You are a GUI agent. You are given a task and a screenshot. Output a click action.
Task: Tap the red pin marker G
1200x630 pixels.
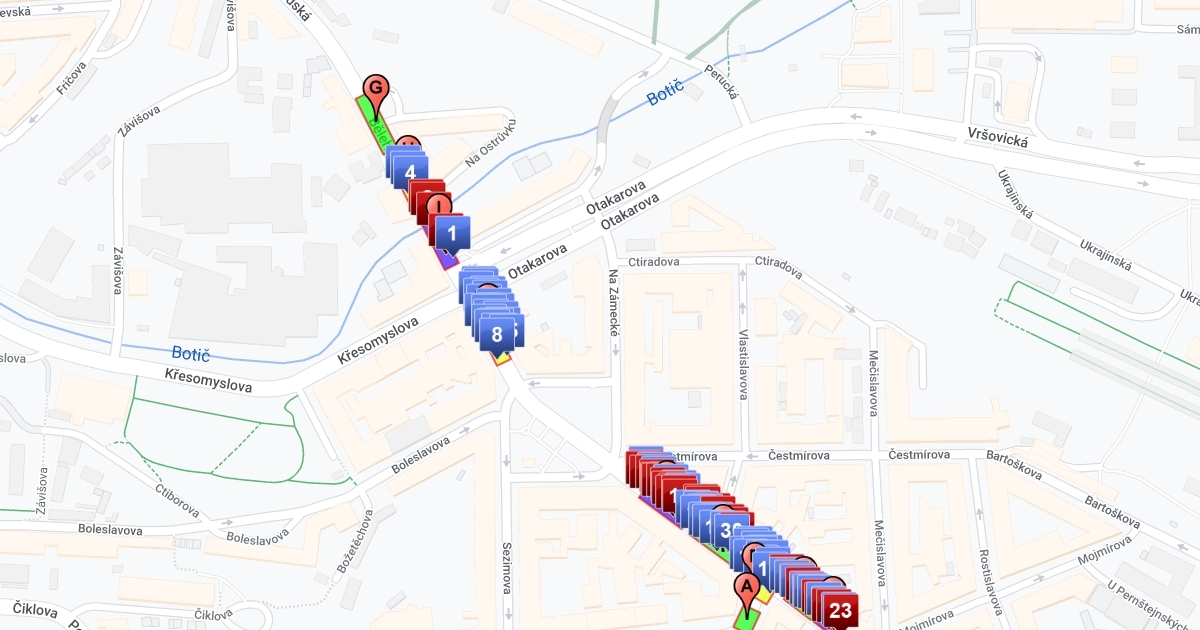pyautogui.click(x=375, y=88)
